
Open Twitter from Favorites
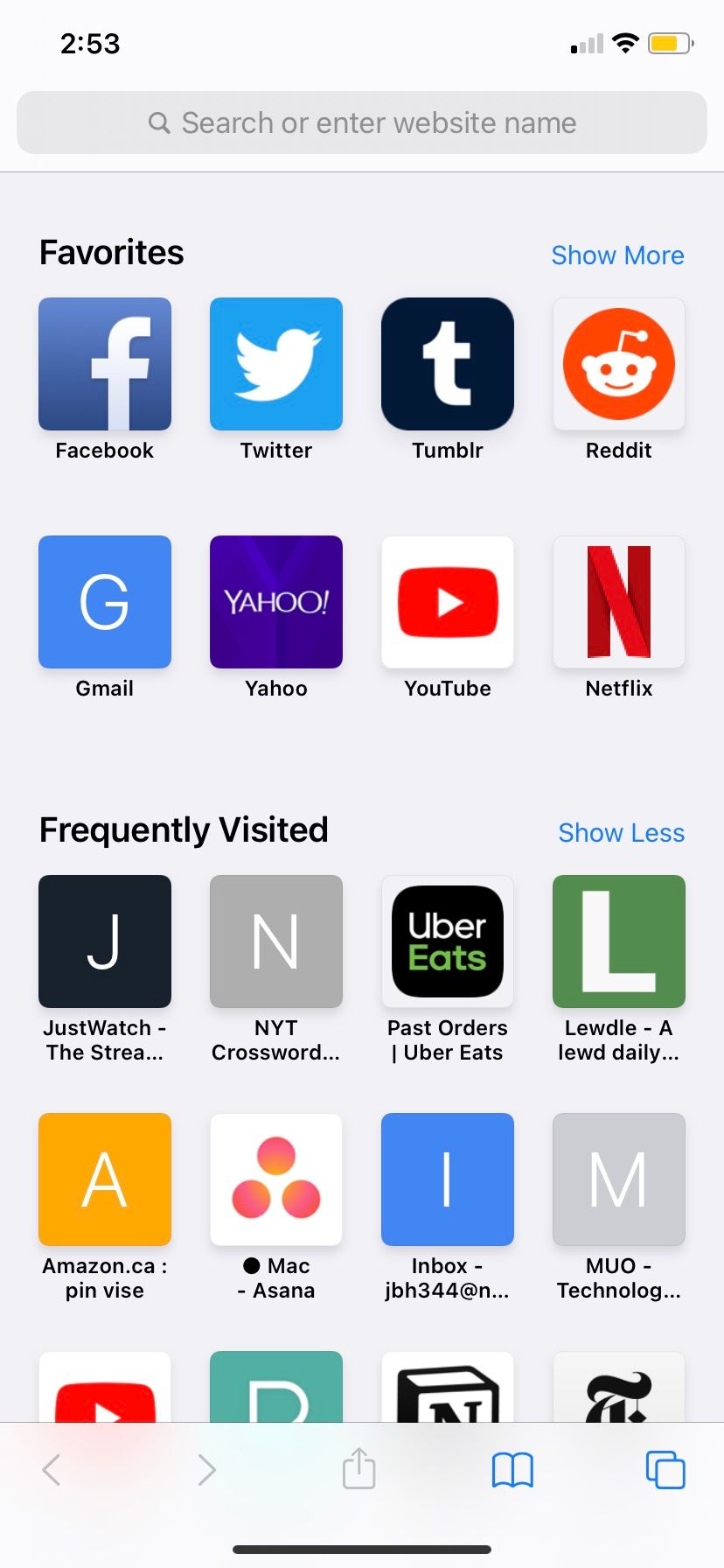point(275,364)
